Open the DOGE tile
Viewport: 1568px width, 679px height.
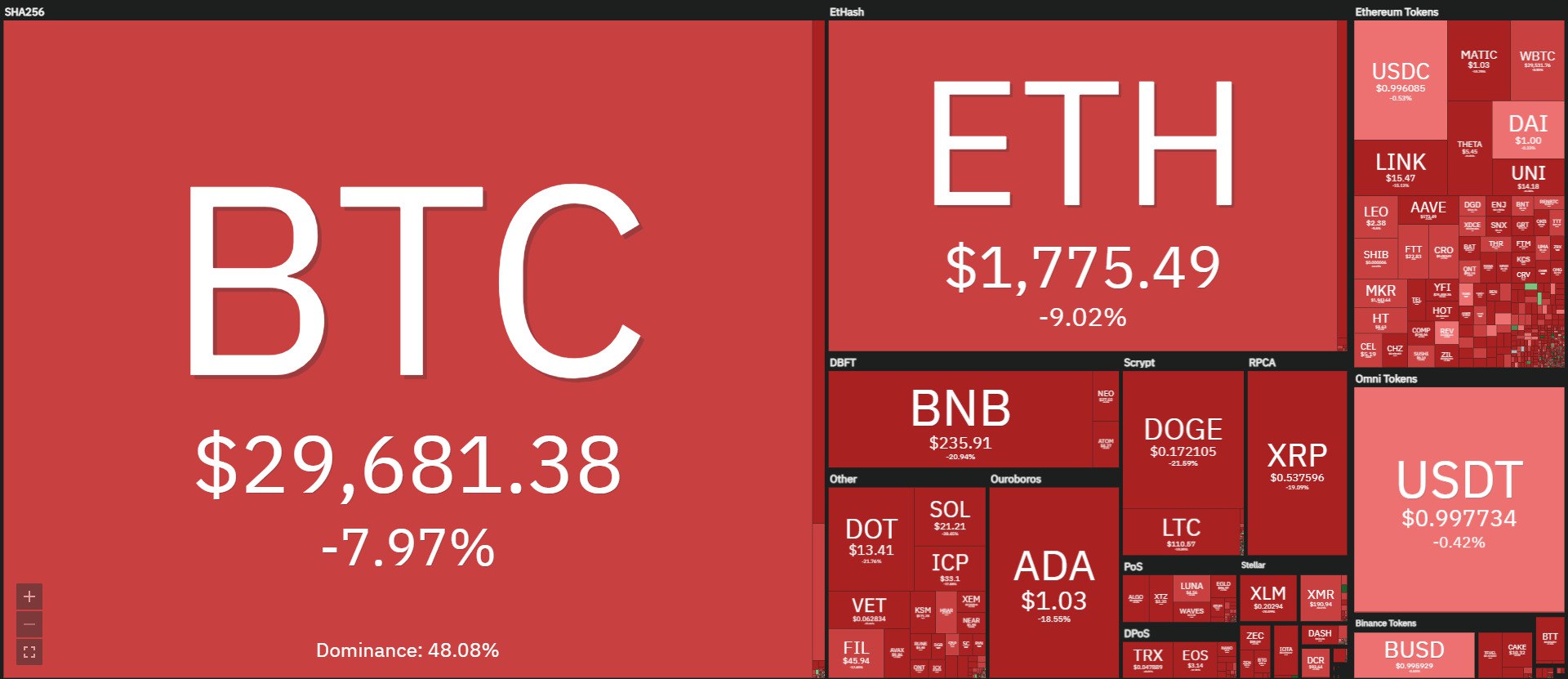pyautogui.click(x=1183, y=441)
